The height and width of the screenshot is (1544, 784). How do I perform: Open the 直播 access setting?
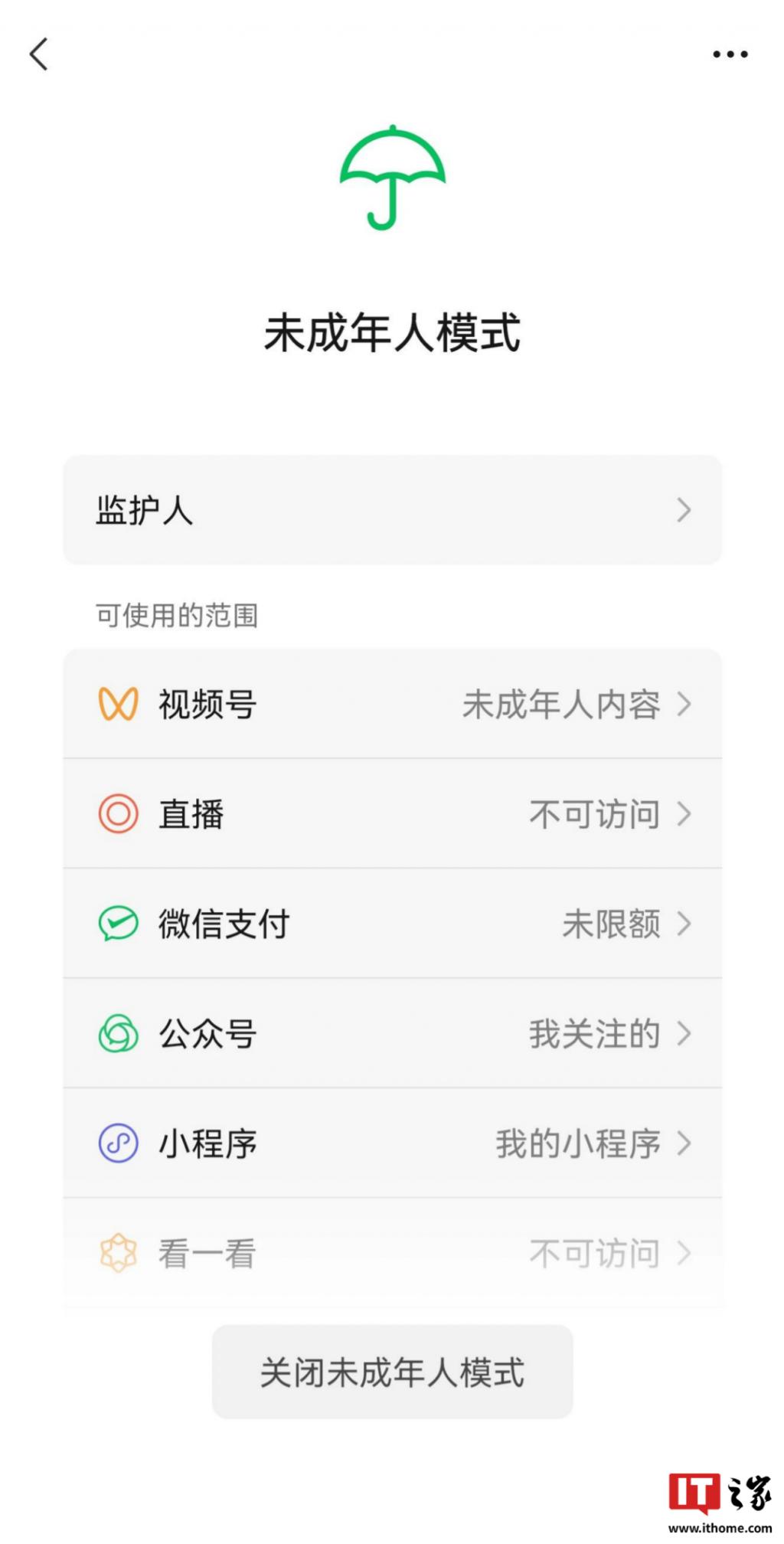[392, 813]
